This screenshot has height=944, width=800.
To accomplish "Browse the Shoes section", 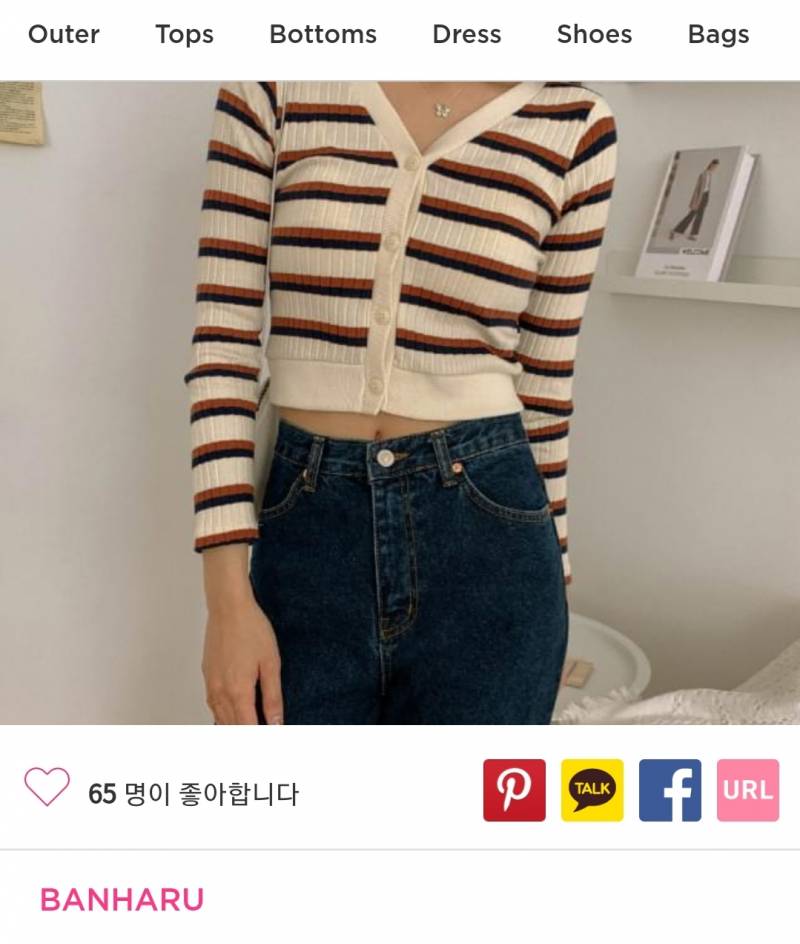I will (594, 34).
